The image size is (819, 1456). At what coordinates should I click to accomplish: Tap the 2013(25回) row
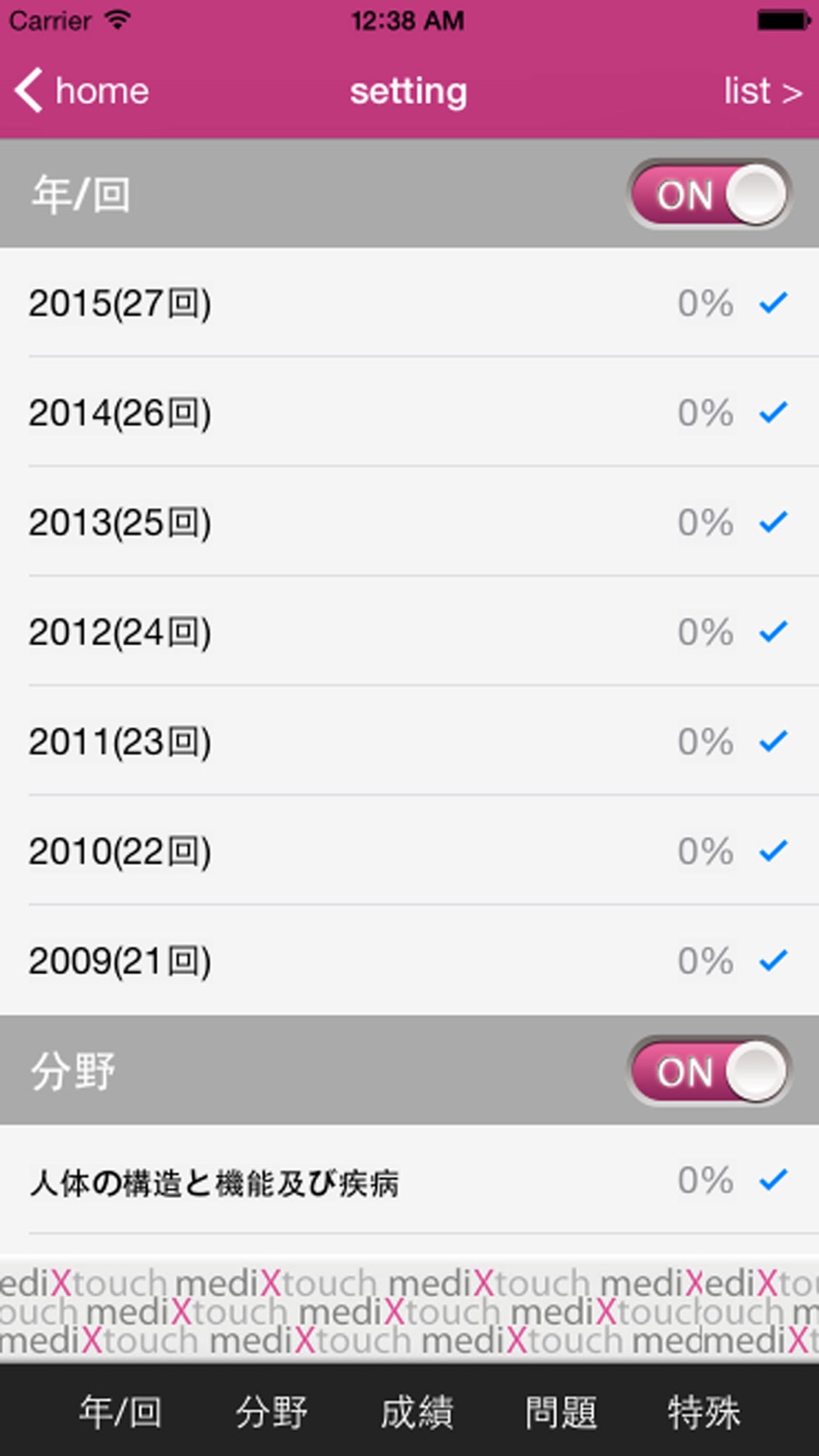[409, 522]
